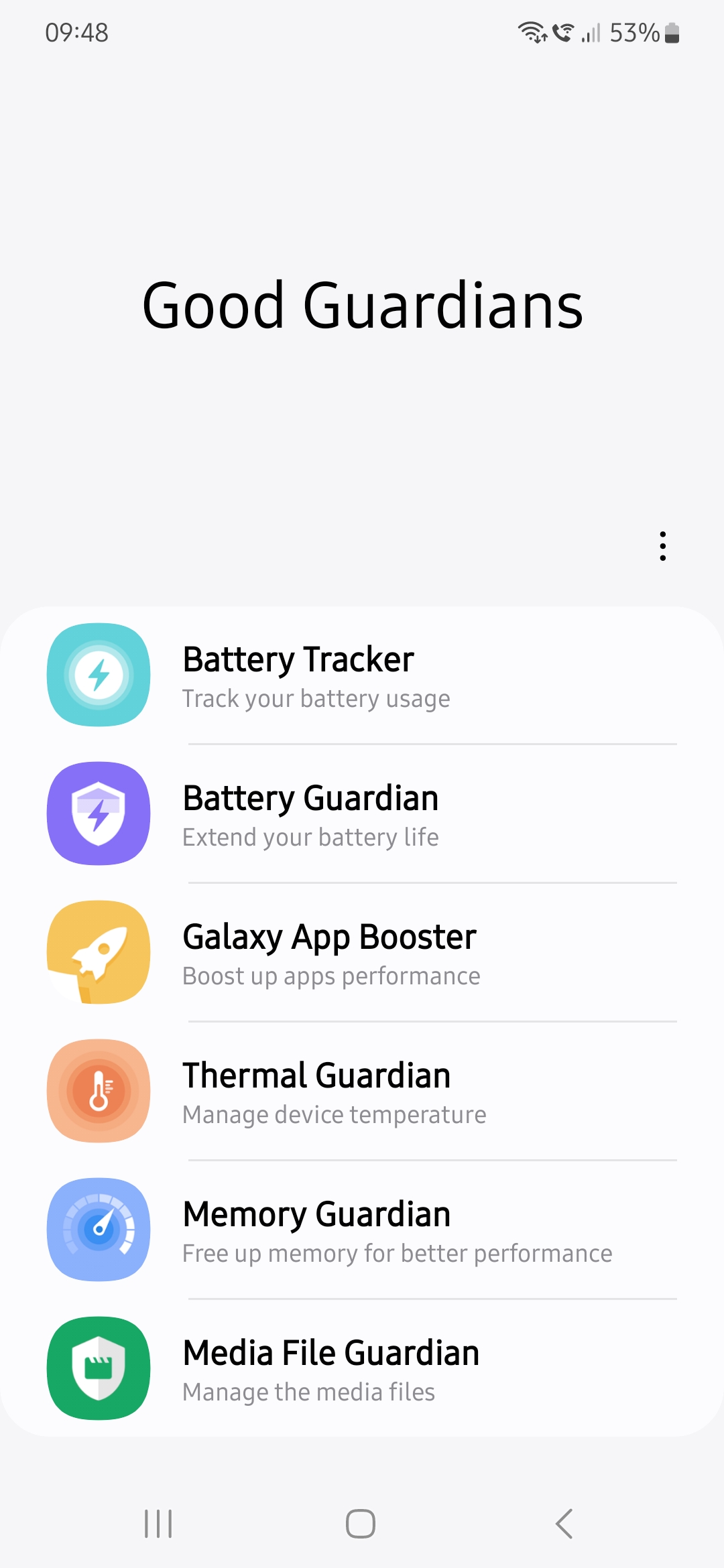Select the Battery Guardian shield icon
724x1568 pixels.
[98, 813]
